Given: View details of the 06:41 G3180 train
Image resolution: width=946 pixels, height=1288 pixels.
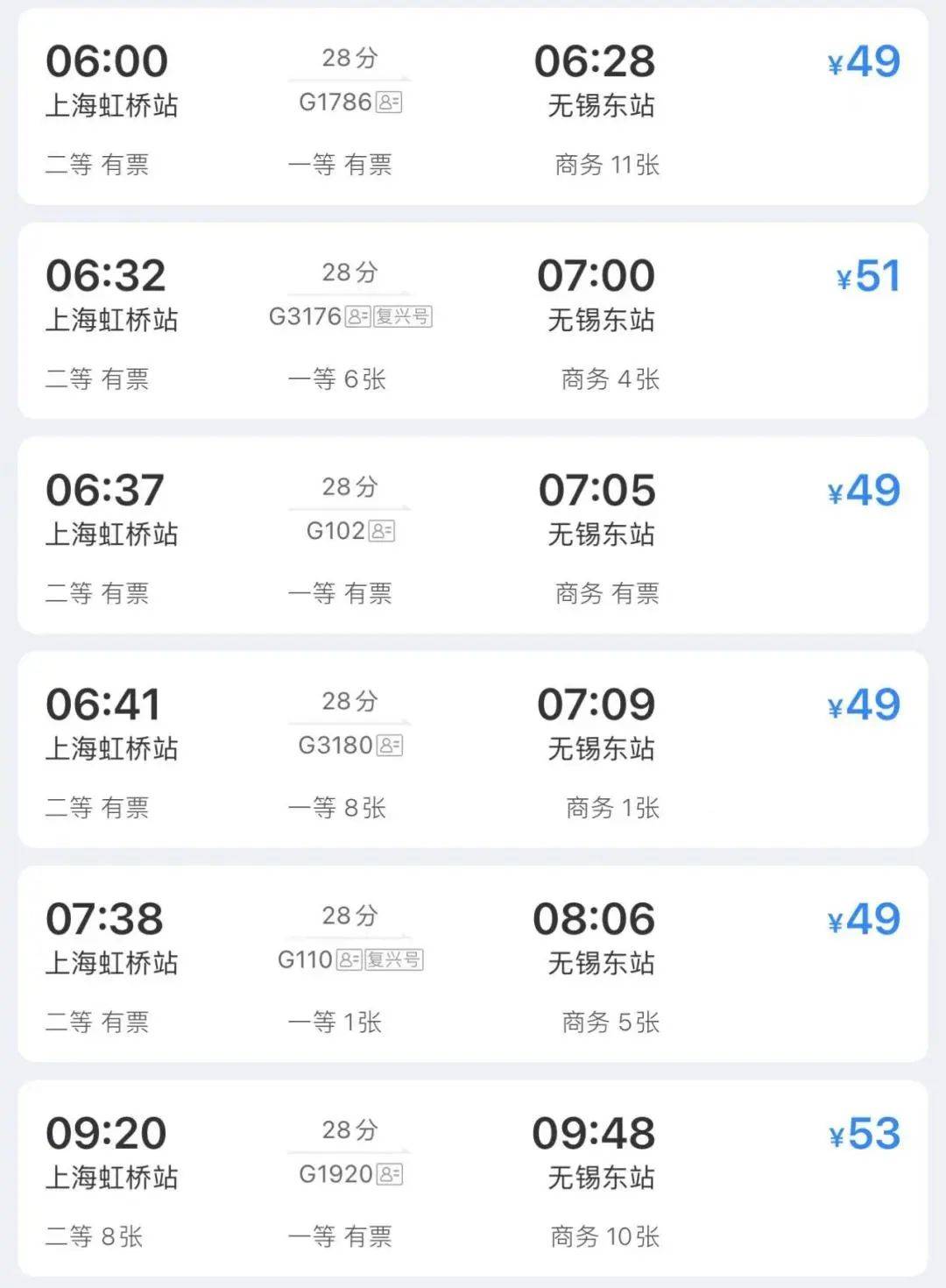Looking at the screenshot, I should [472, 750].
